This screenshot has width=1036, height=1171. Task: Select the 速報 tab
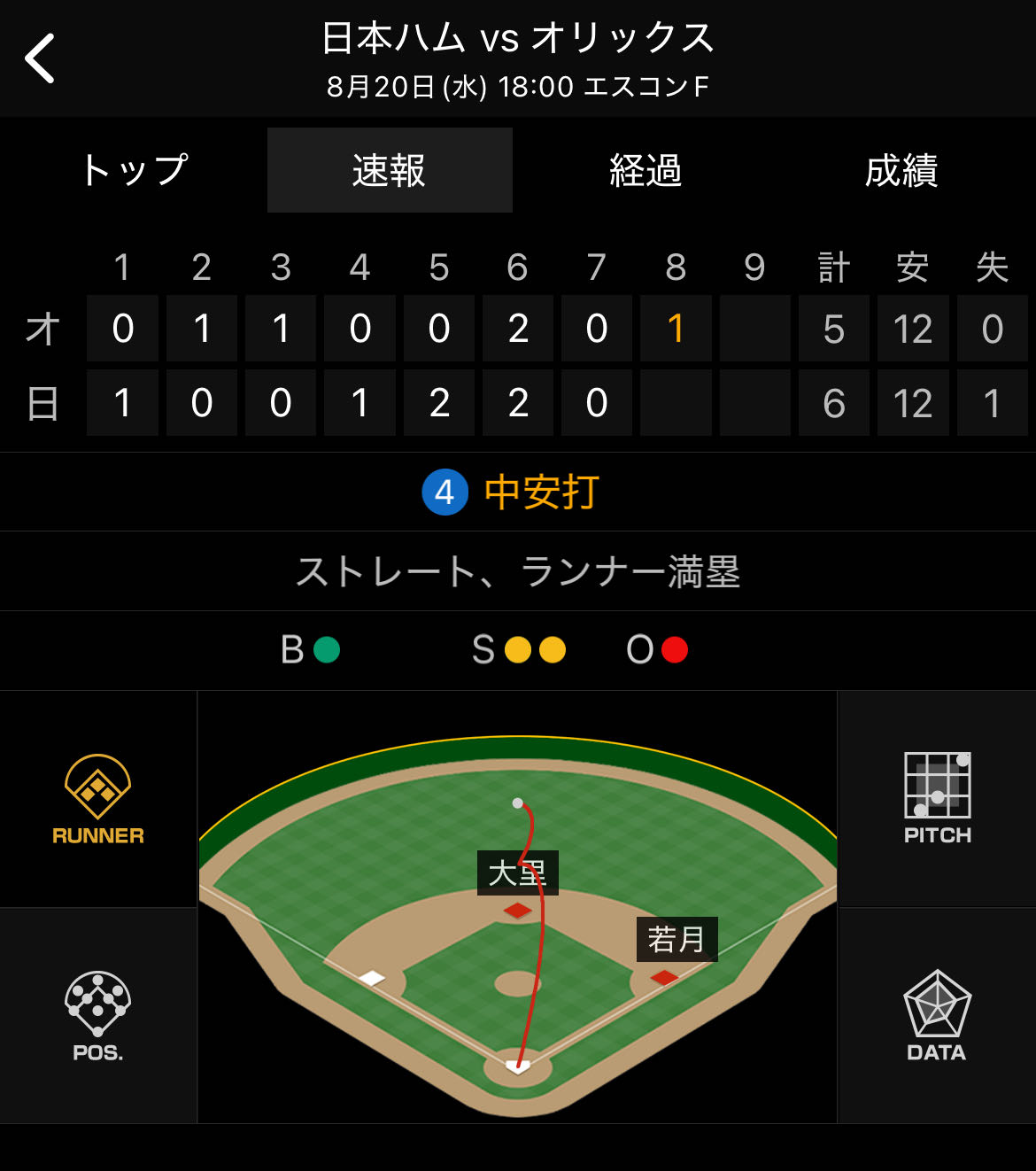pyautogui.click(x=390, y=170)
